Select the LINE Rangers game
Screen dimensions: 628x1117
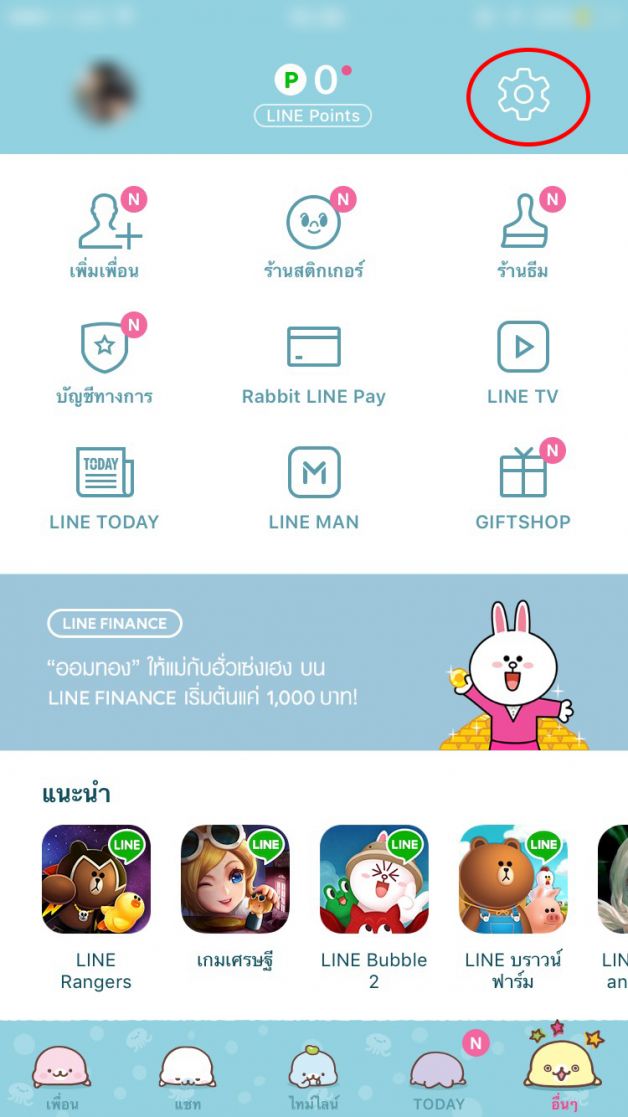pyautogui.click(x=96, y=880)
